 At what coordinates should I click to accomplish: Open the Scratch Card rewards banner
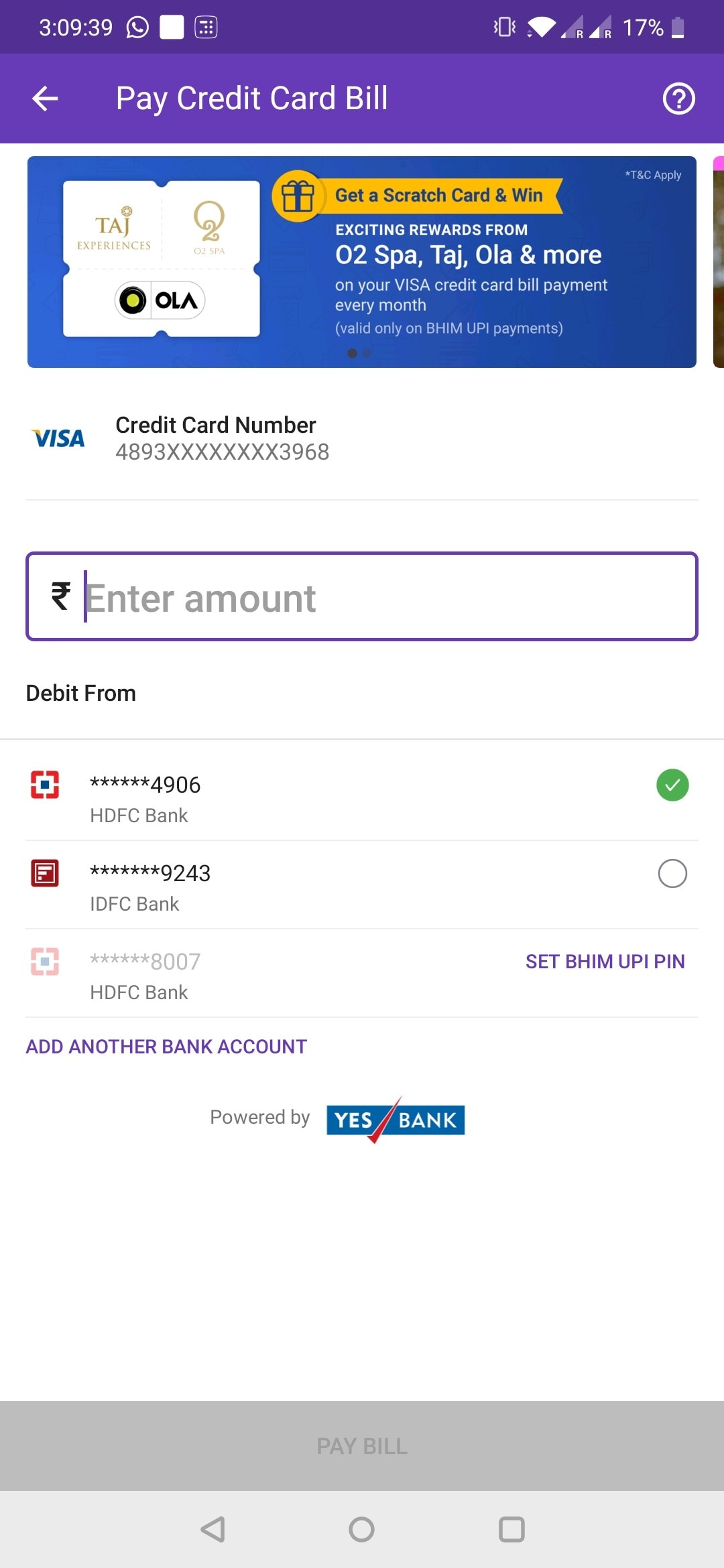pos(361,262)
